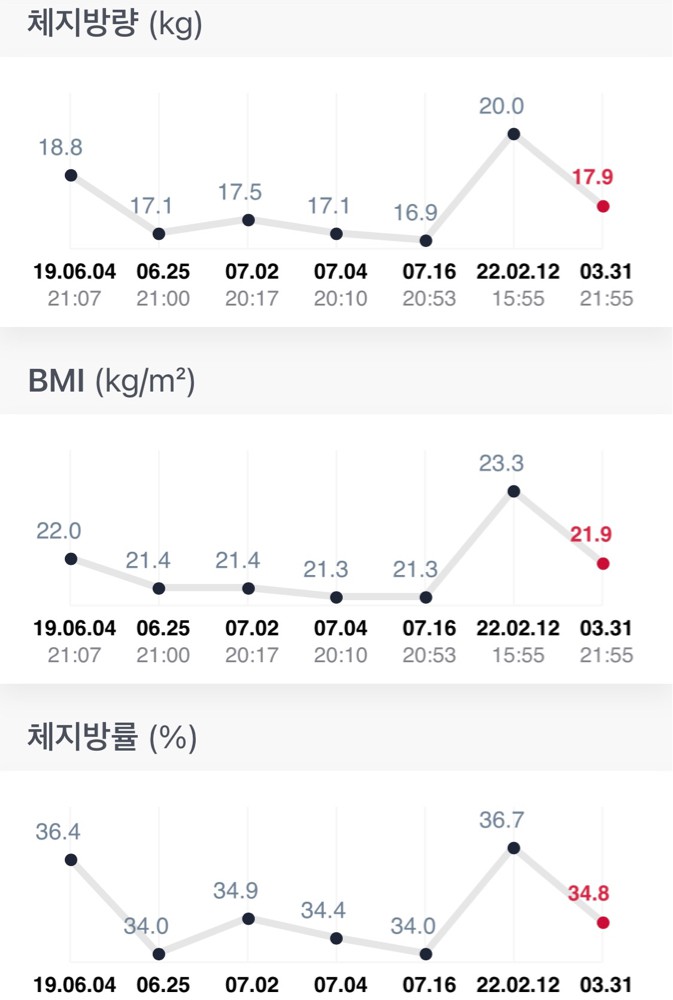Select the 22.0 BMI data point
This screenshot has height=1000, width=673.
pyautogui.click(x=71, y=559)
